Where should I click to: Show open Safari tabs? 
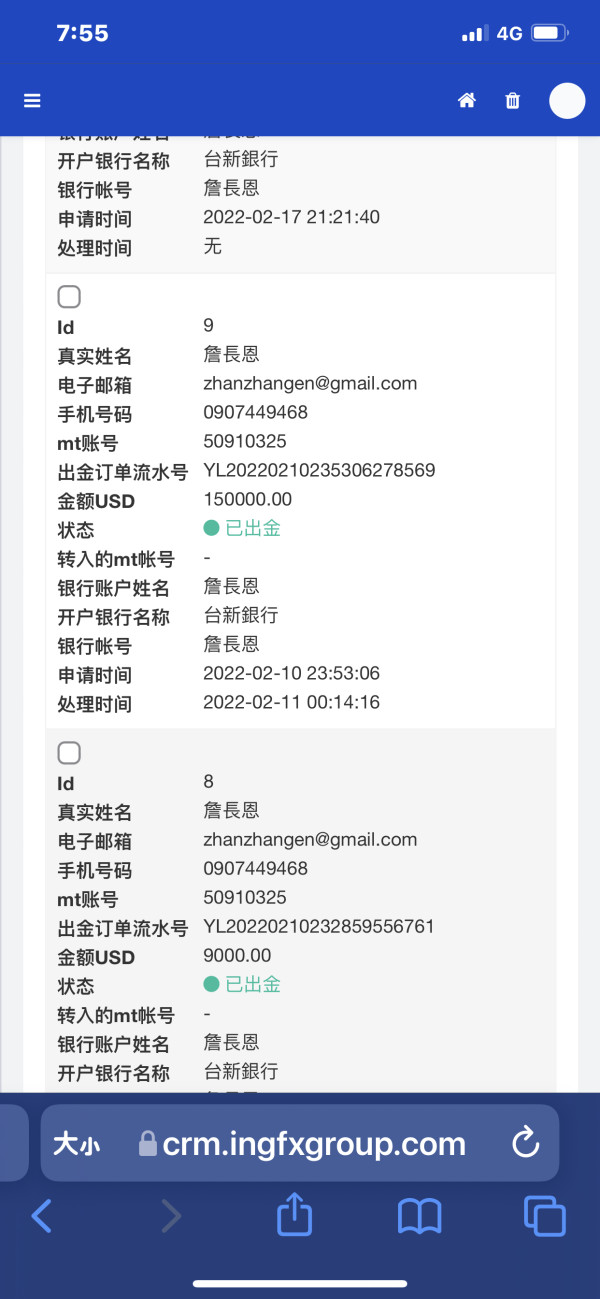point(545,1216)
